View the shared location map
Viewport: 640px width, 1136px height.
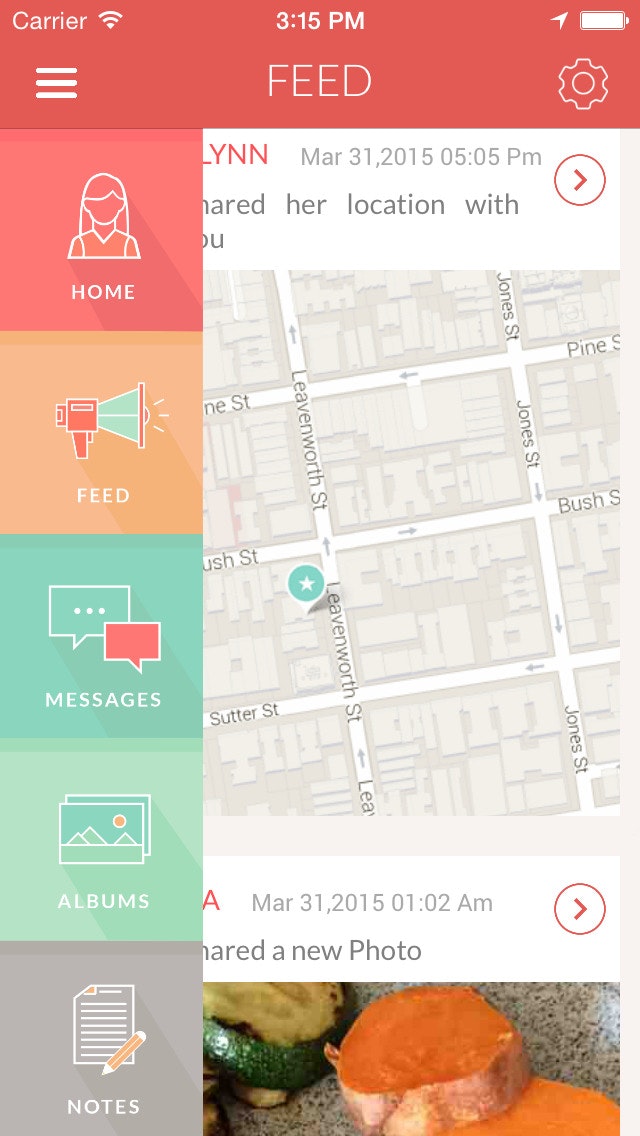tap(411, 543)
